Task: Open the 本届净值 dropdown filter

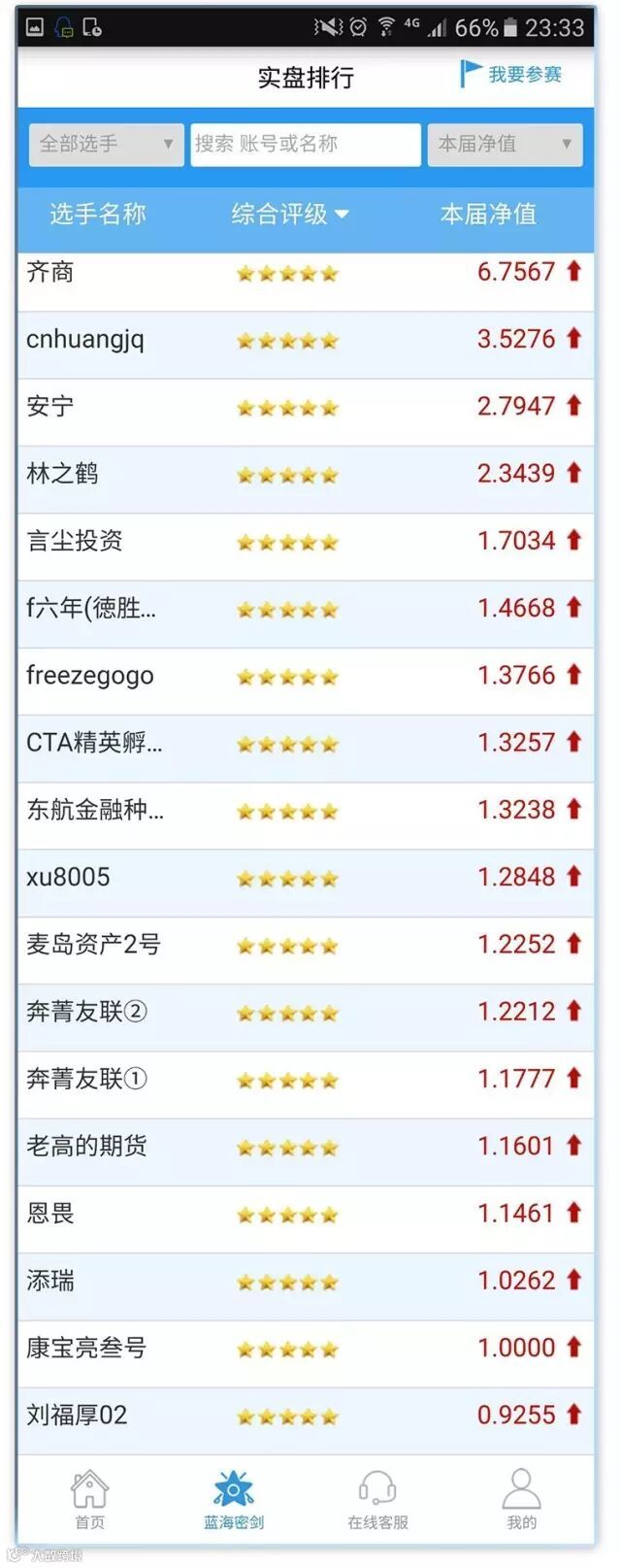Action: pos(505,145)
